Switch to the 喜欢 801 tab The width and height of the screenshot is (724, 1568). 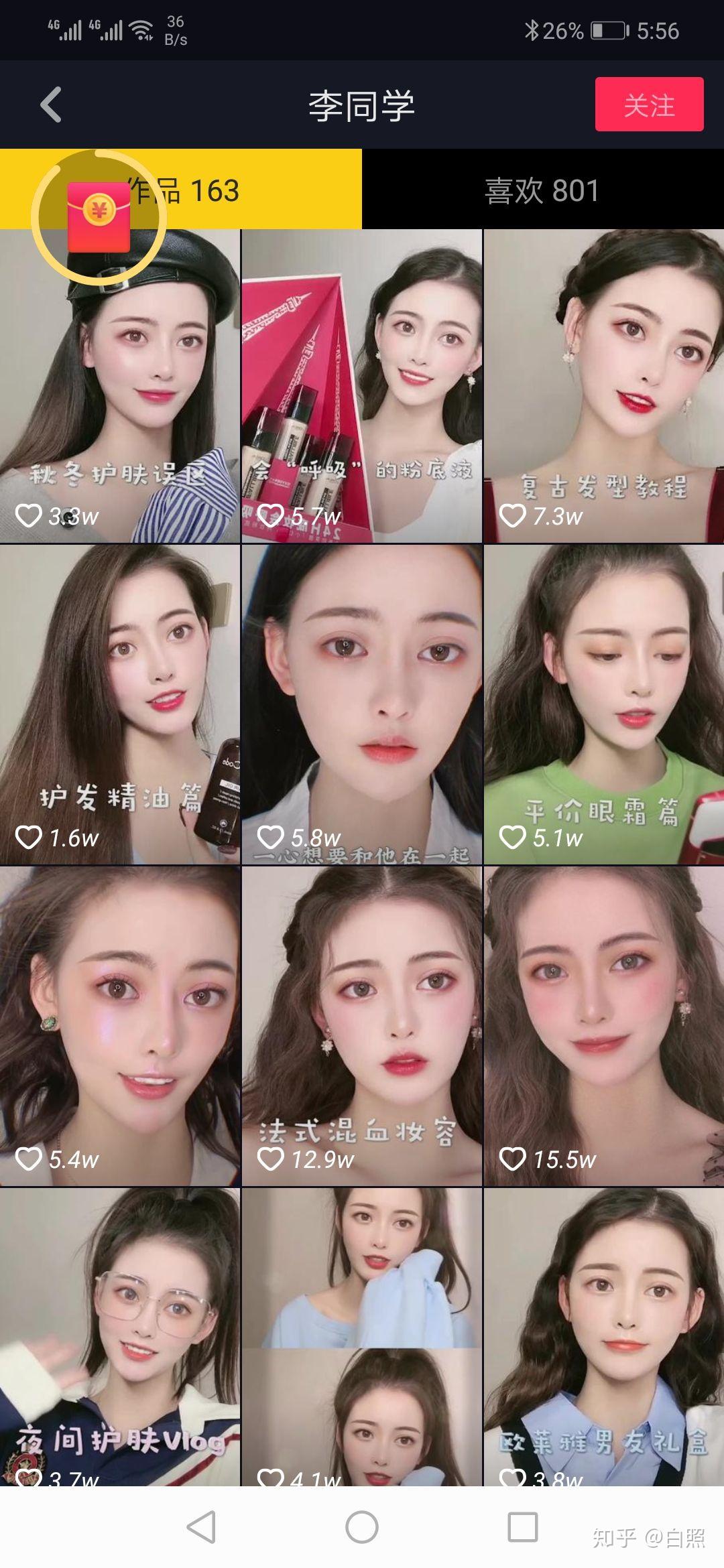542,190
